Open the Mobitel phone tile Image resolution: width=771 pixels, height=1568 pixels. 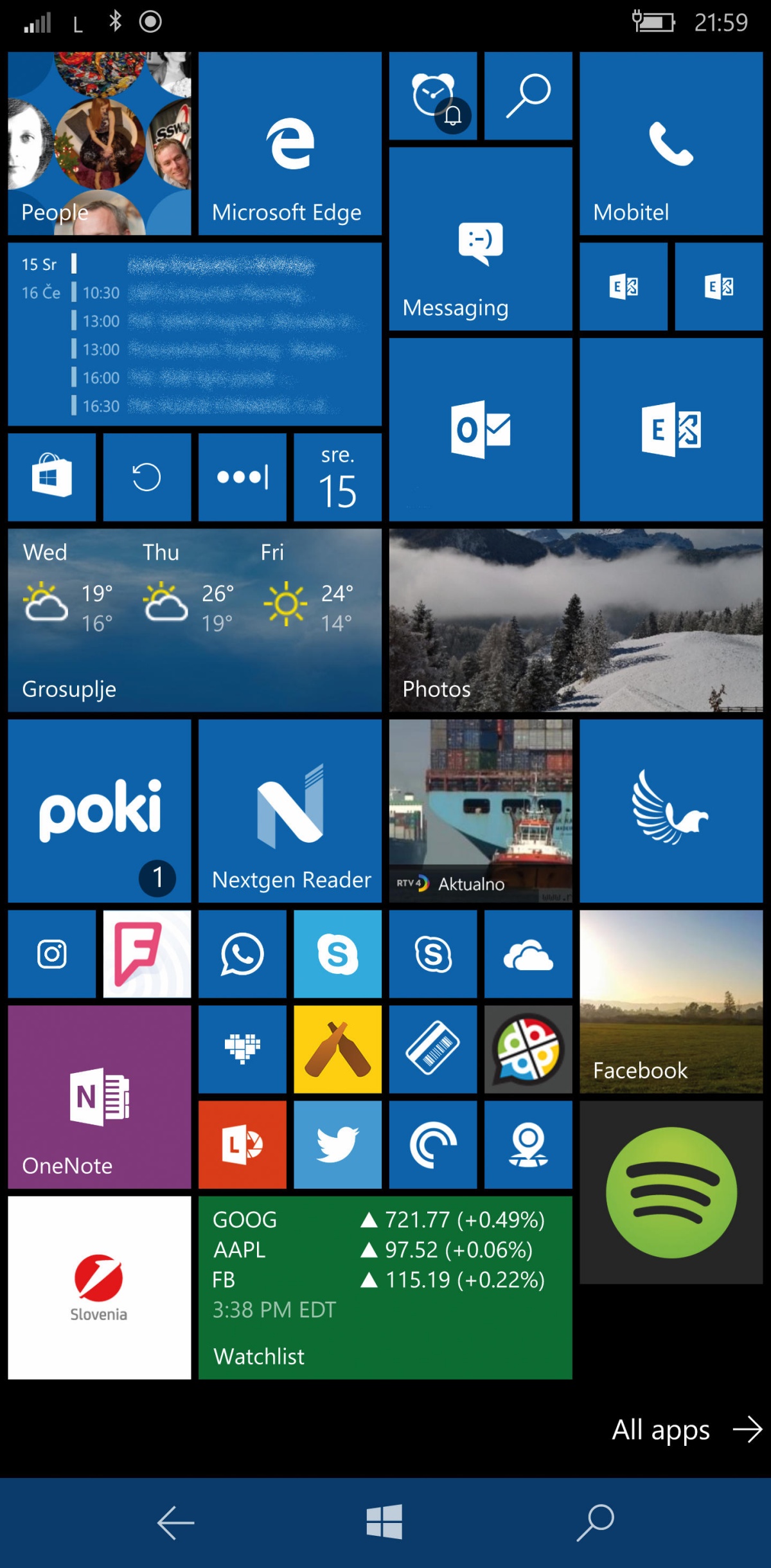(671, 143)
